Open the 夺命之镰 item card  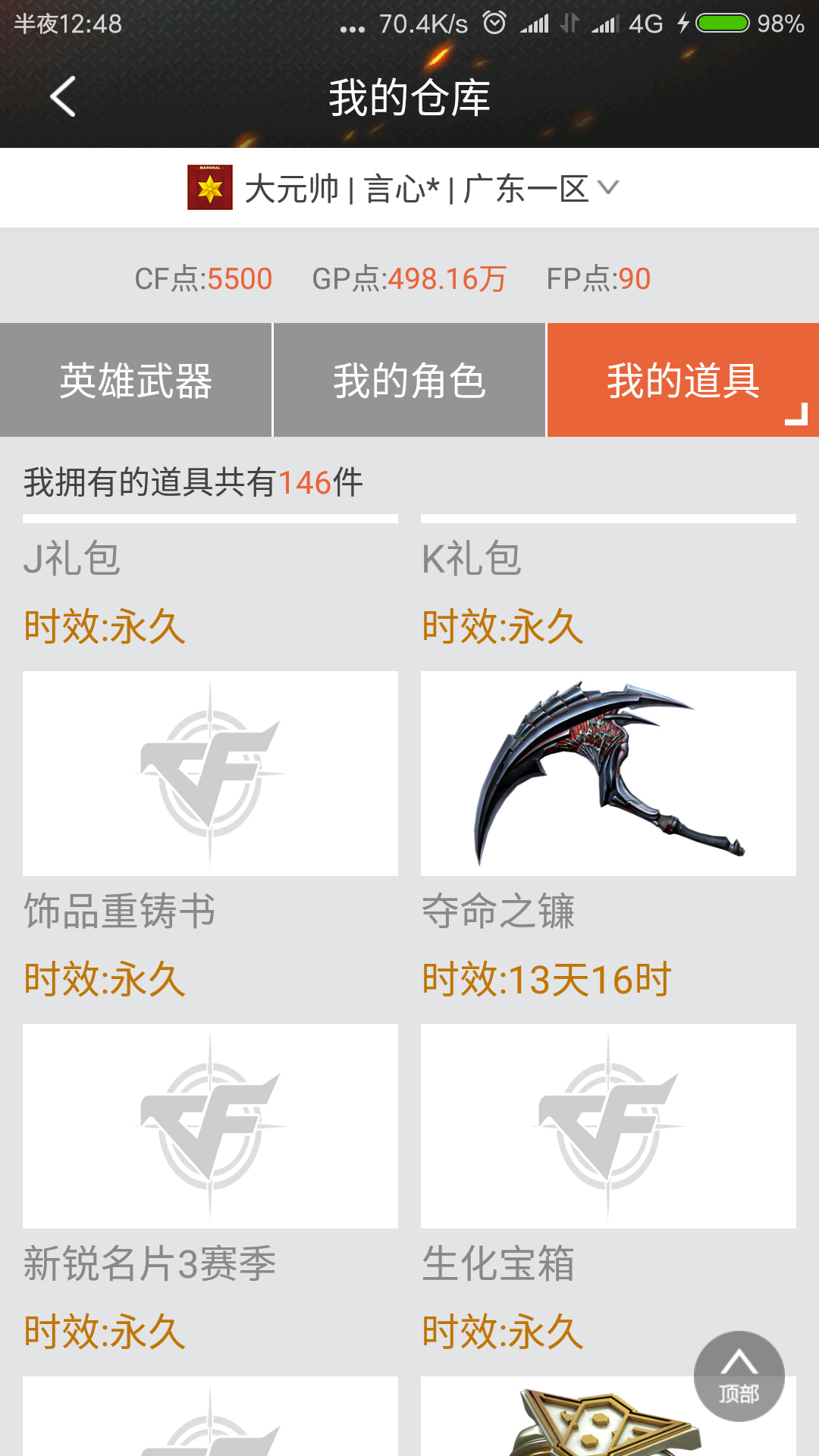tap(608, 773)
